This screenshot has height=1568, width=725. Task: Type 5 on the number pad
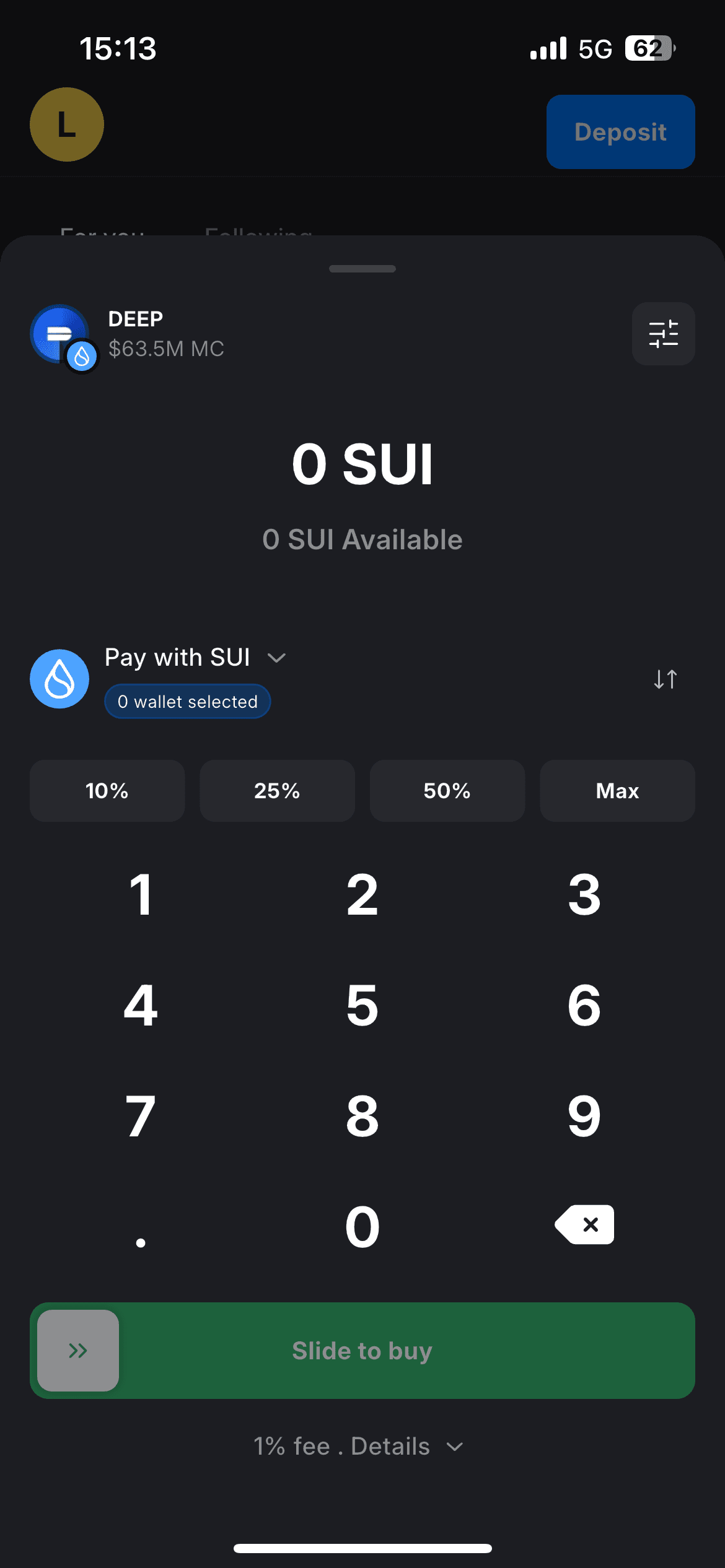(x=362, y=1006)
